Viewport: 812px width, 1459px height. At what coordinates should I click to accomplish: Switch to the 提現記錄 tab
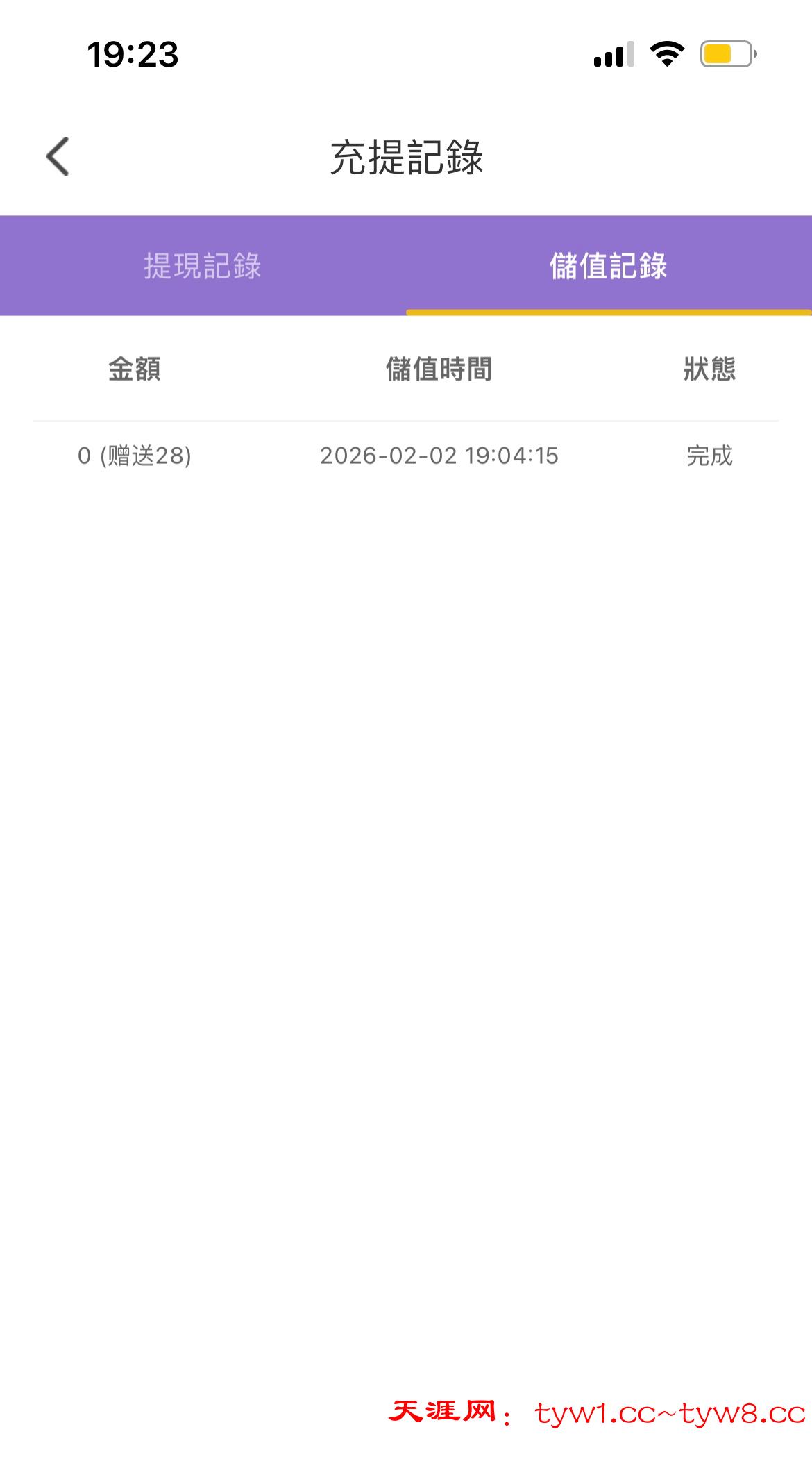[203, 266]
